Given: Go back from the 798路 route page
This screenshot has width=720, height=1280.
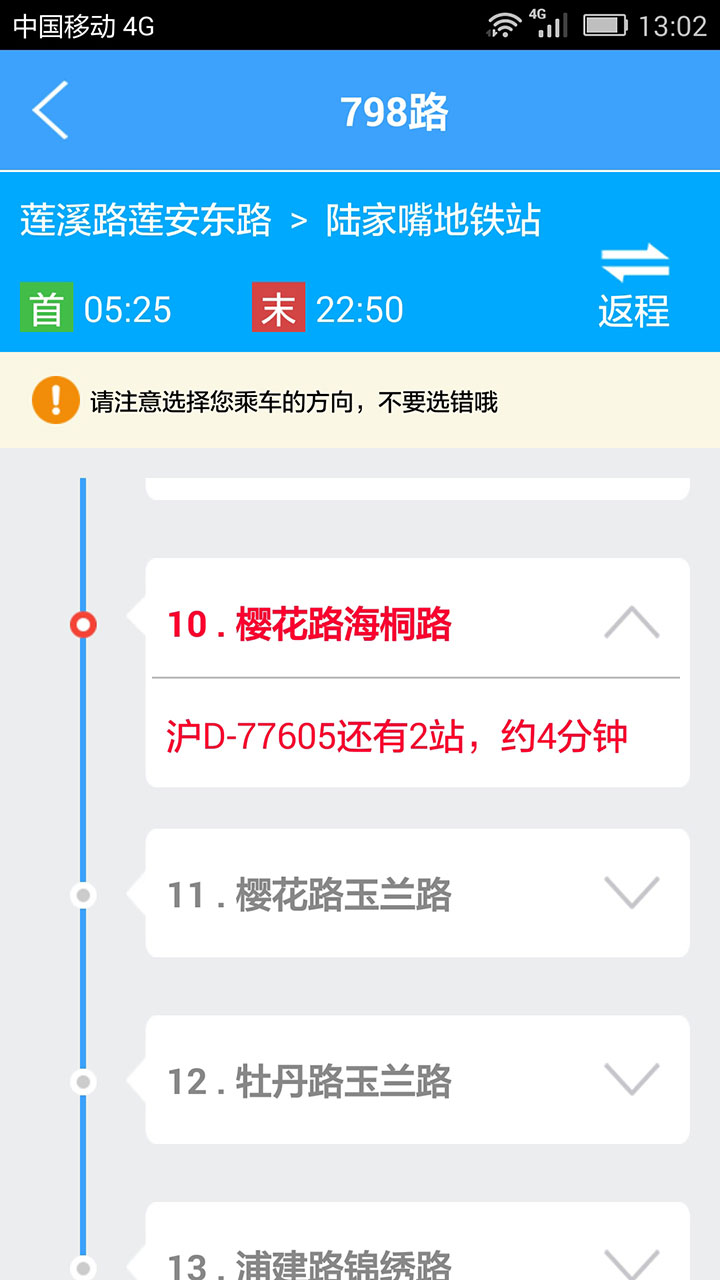Looking at the screenshot, I should tap(50, 111).
